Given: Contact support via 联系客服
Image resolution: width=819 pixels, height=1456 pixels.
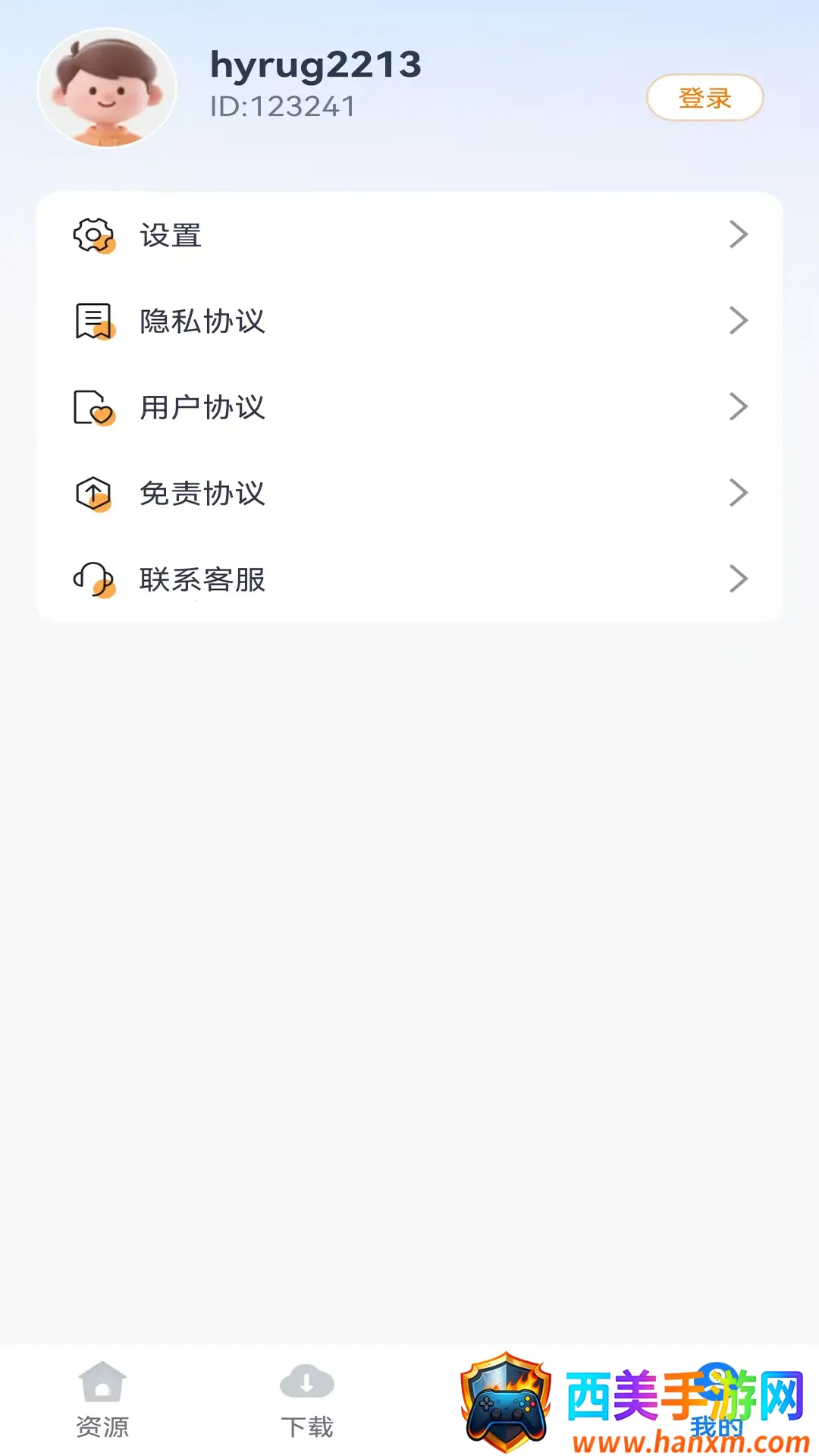Looking at the screenshot, I should point(409,579).
